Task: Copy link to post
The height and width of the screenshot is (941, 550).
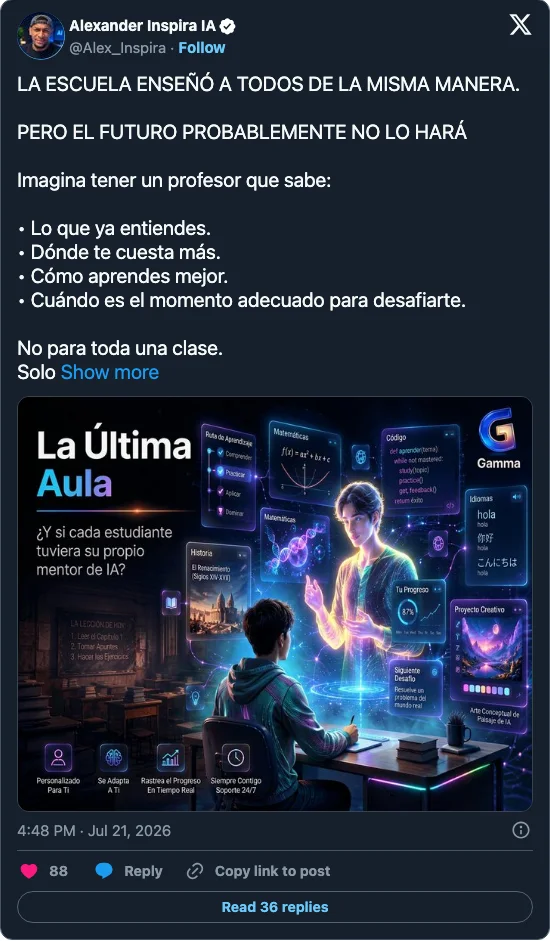Action: (258, 871)
